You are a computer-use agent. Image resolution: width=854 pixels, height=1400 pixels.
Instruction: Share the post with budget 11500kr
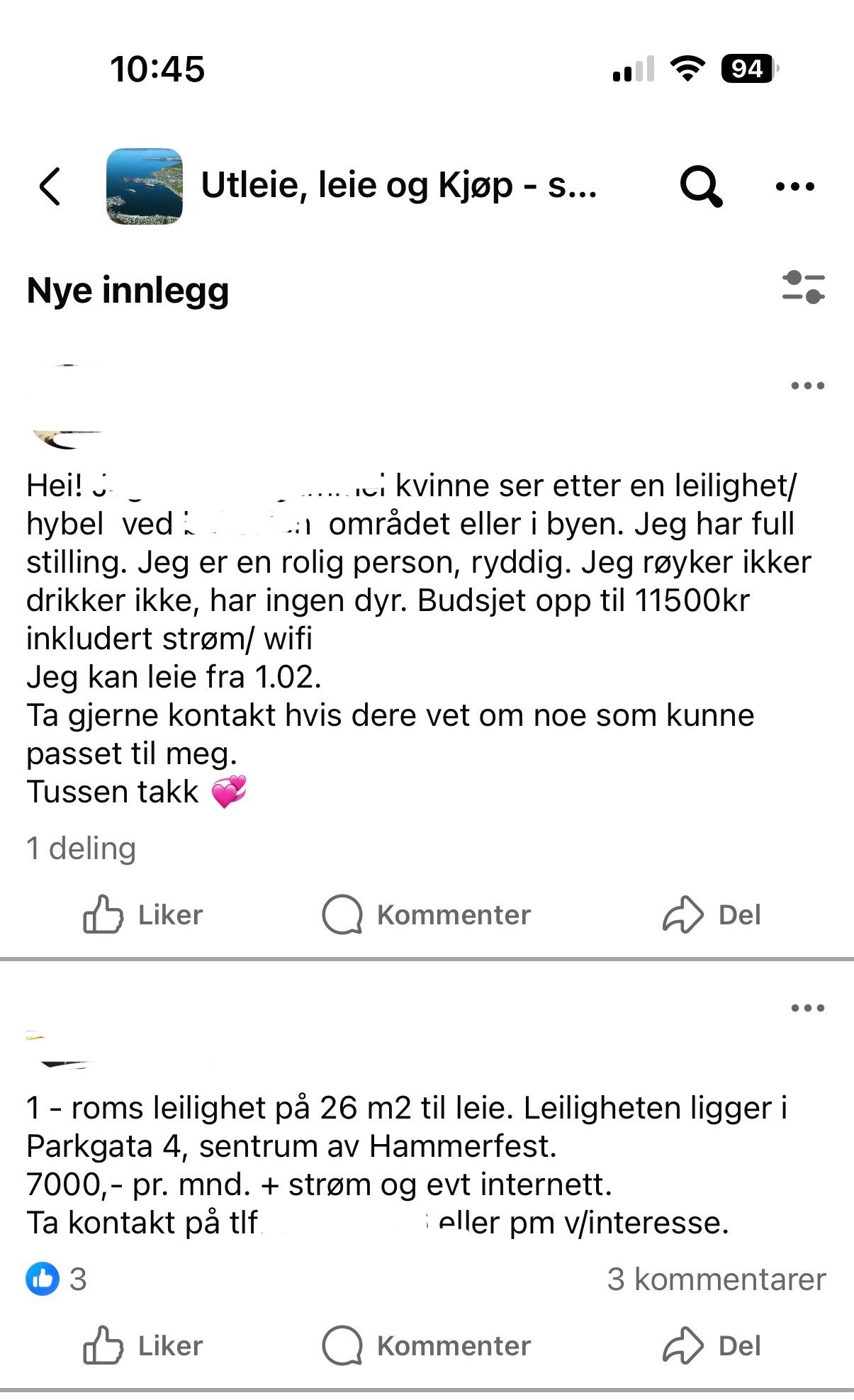coord(712,914)
